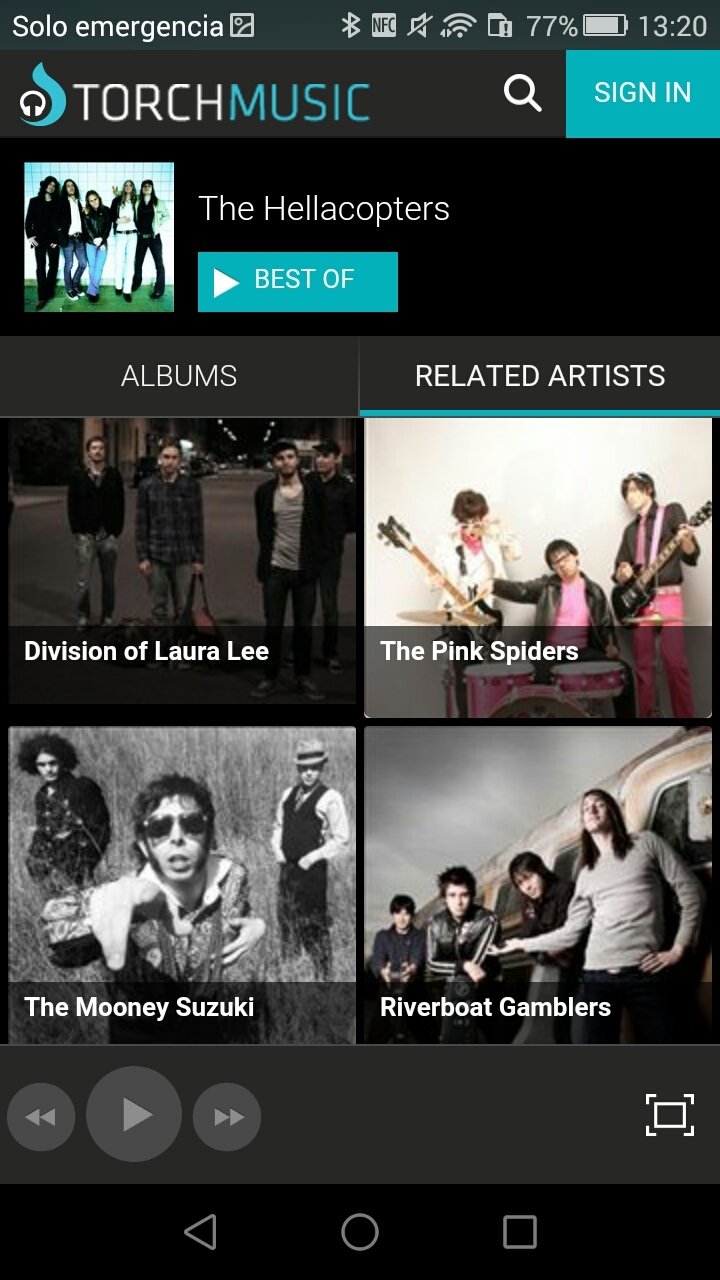Open Division of Laura Lee artist tile
Image resolution: width=720 pixels, height=1280 pixels.
[x=182, y=561]
